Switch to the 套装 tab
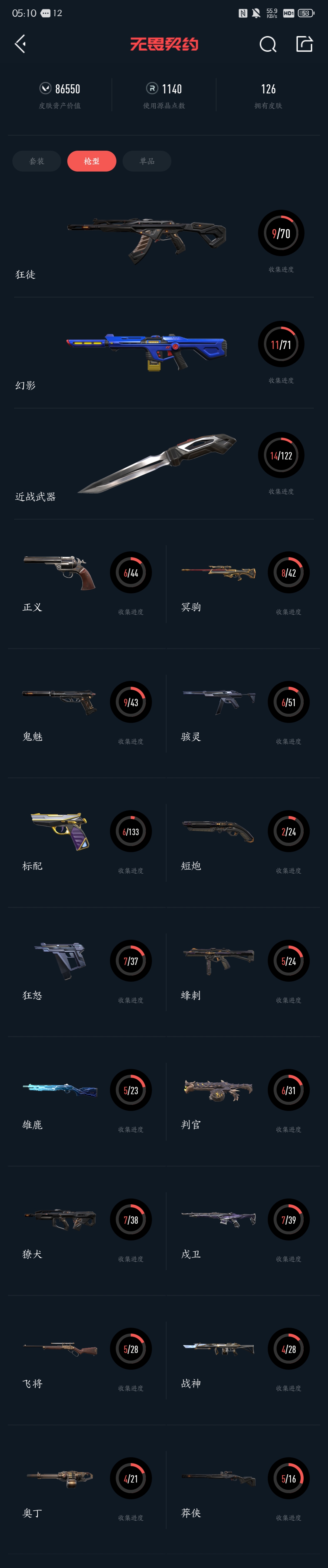This screenshot has width=328, height=1568. 36,161
